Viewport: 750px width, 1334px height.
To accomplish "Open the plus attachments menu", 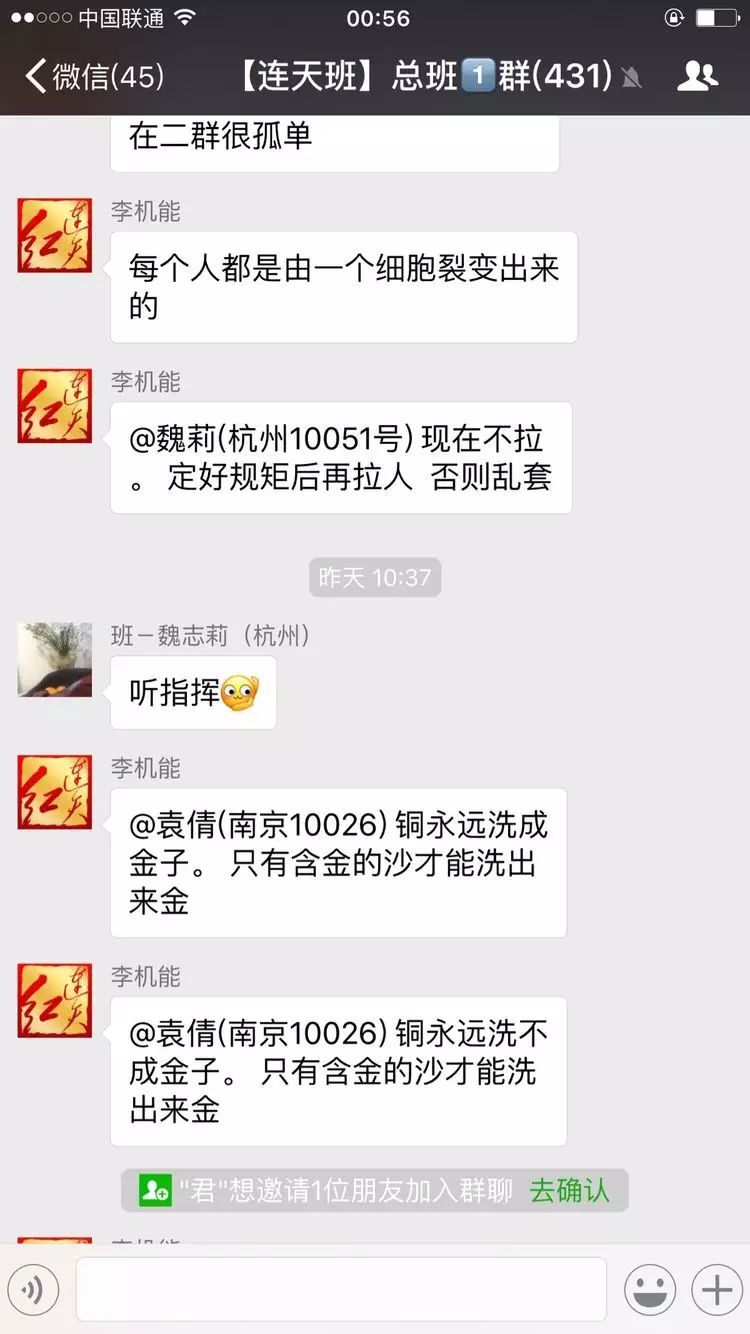I will (717, 1290).
